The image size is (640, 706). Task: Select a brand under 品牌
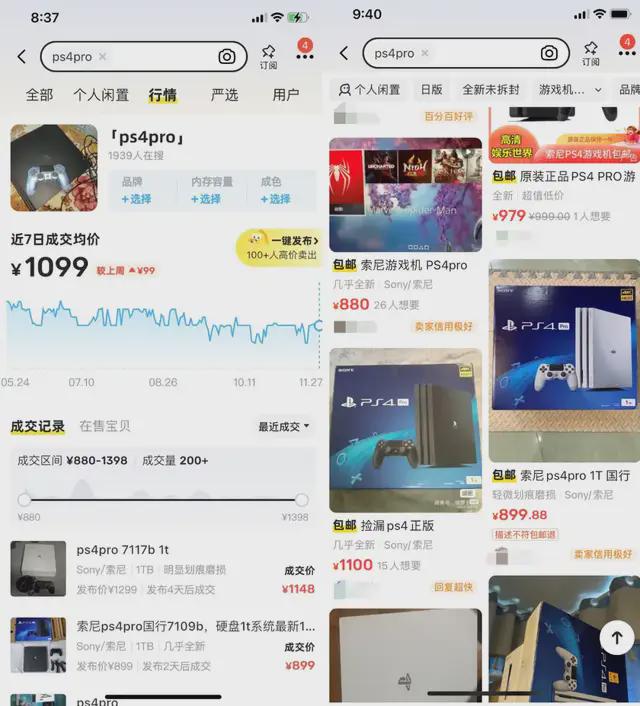(136, 198)
